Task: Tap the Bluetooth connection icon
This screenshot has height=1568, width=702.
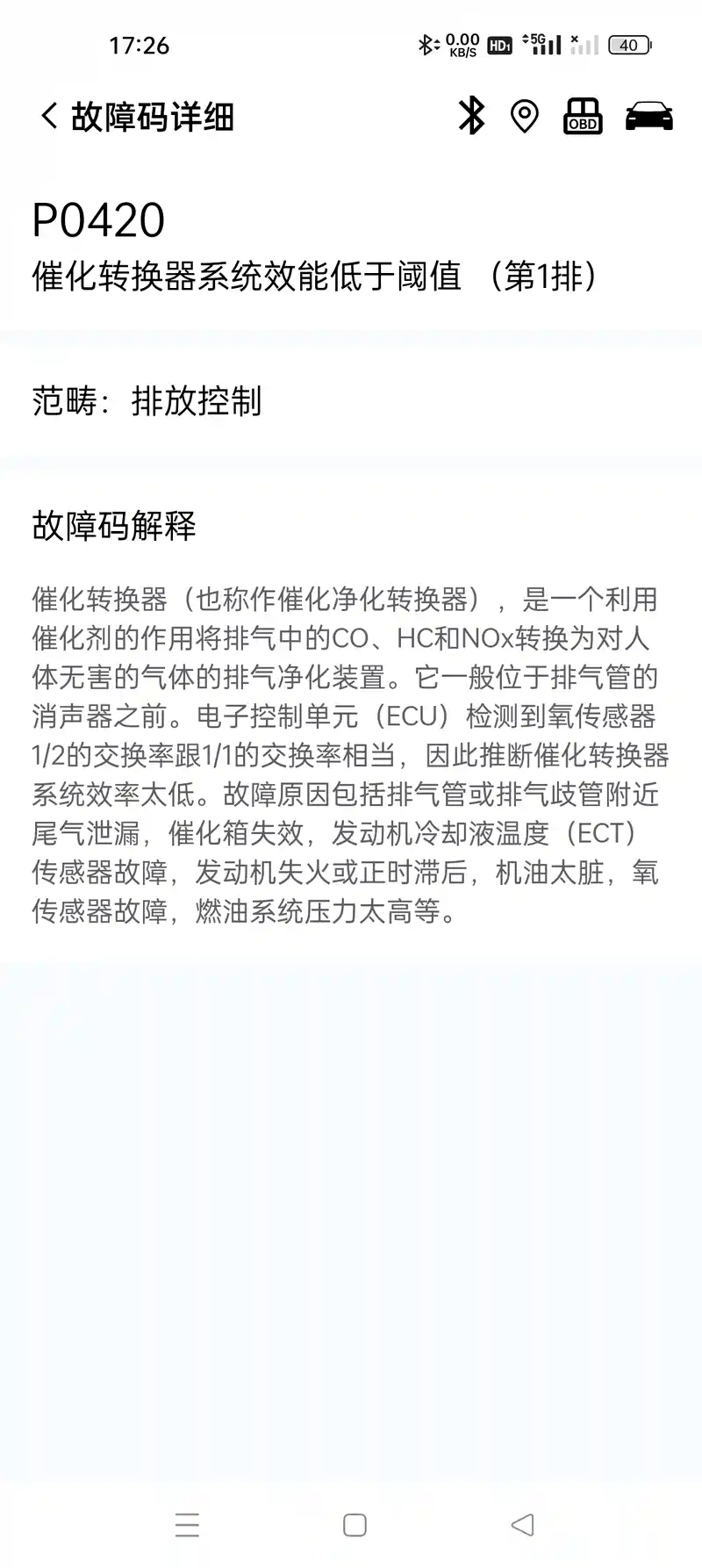Action: coord(471,116)
